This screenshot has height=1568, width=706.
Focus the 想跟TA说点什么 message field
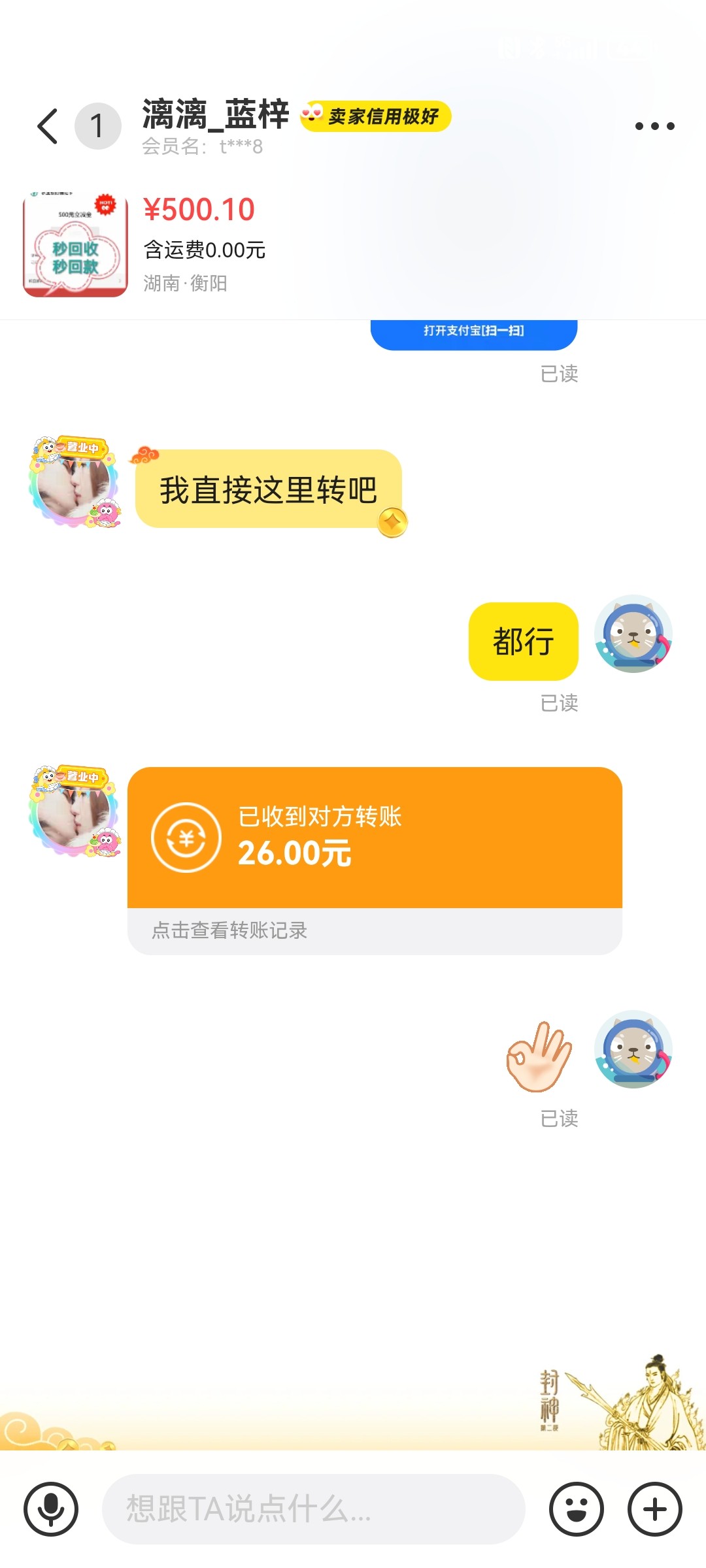click(x=314, y=1509)
